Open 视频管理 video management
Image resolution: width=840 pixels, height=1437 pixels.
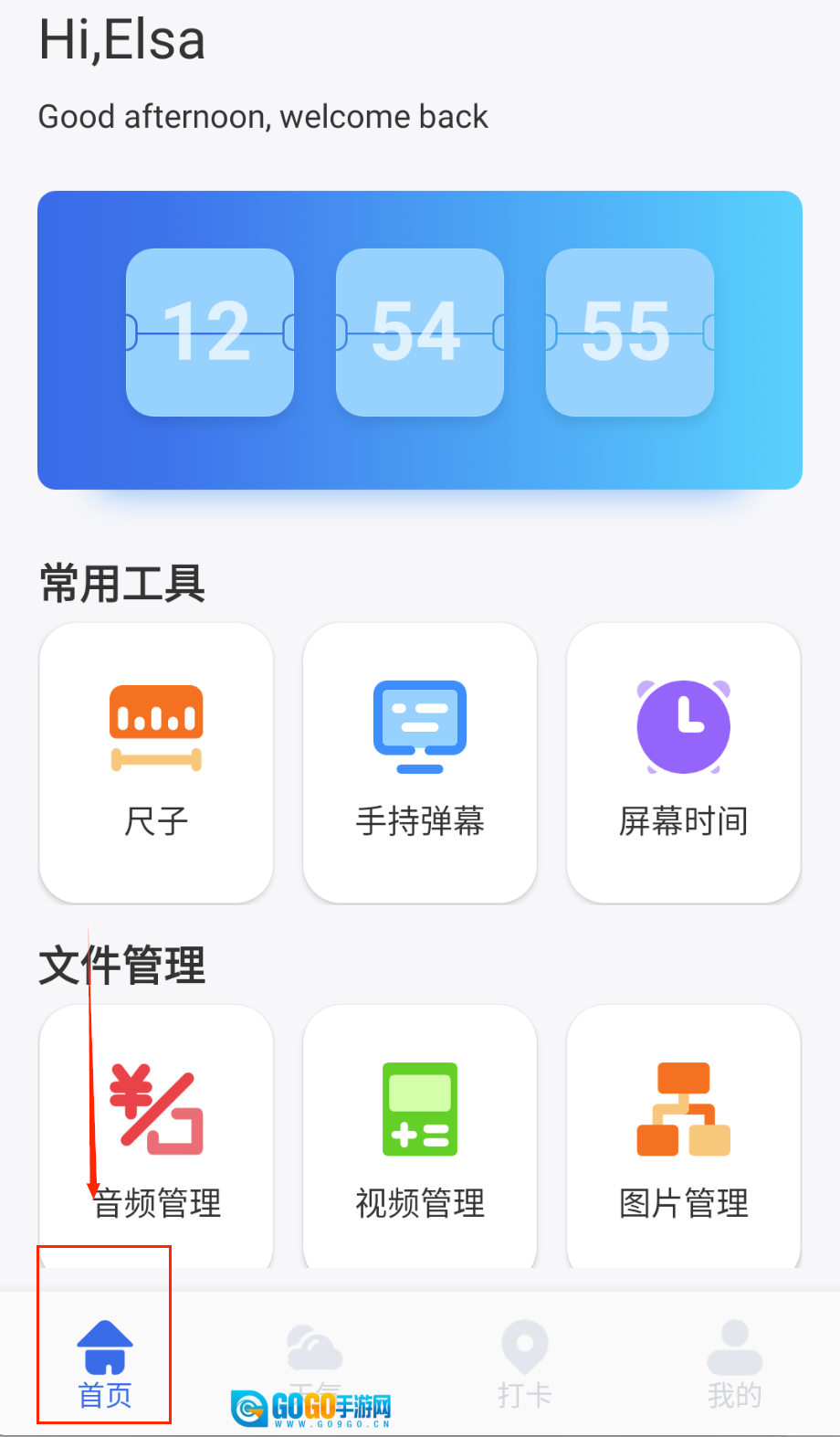pos(420,1137)
